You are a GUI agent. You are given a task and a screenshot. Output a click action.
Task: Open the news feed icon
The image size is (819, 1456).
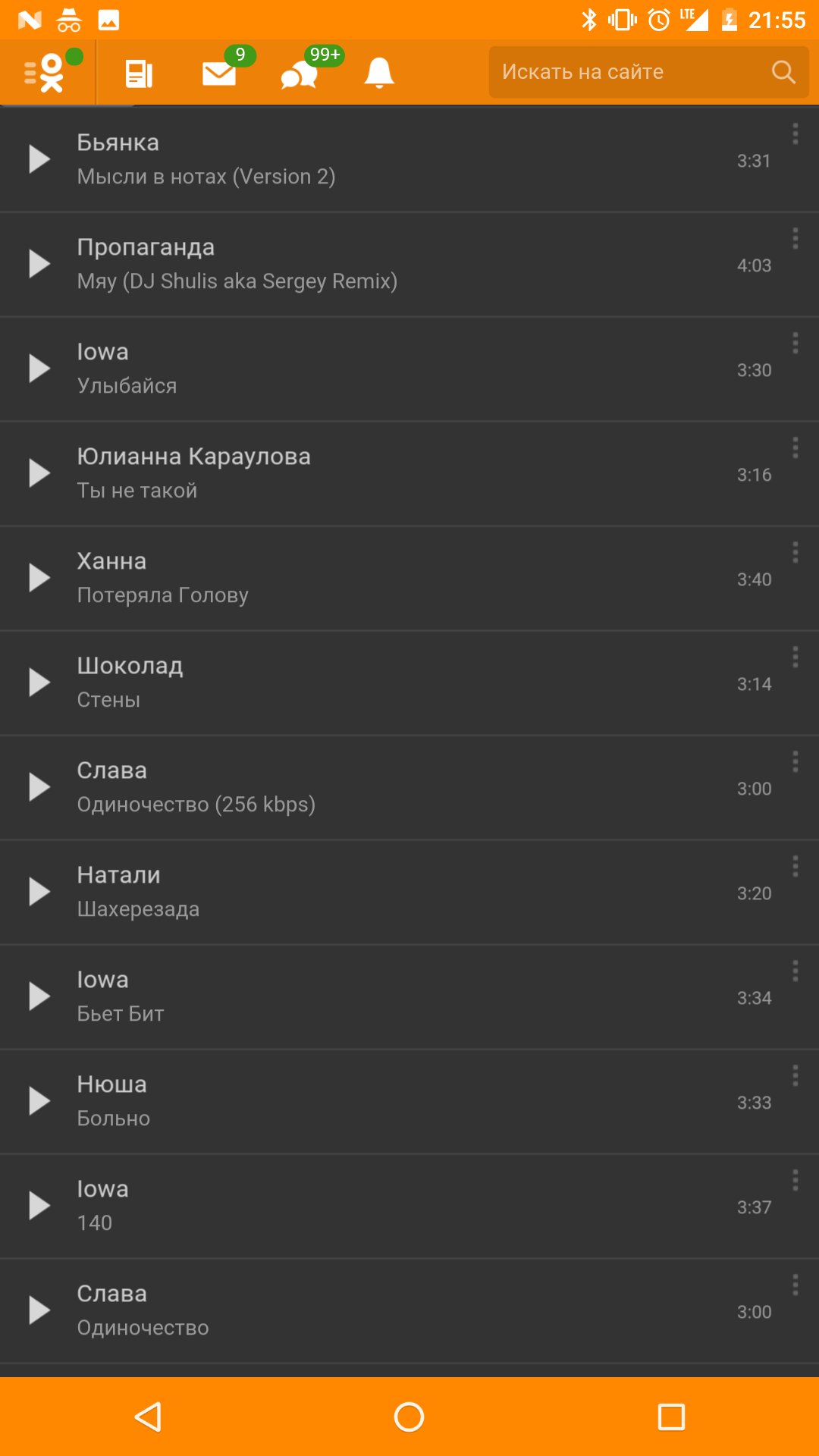pyautogui.click(x=138, y=72)
